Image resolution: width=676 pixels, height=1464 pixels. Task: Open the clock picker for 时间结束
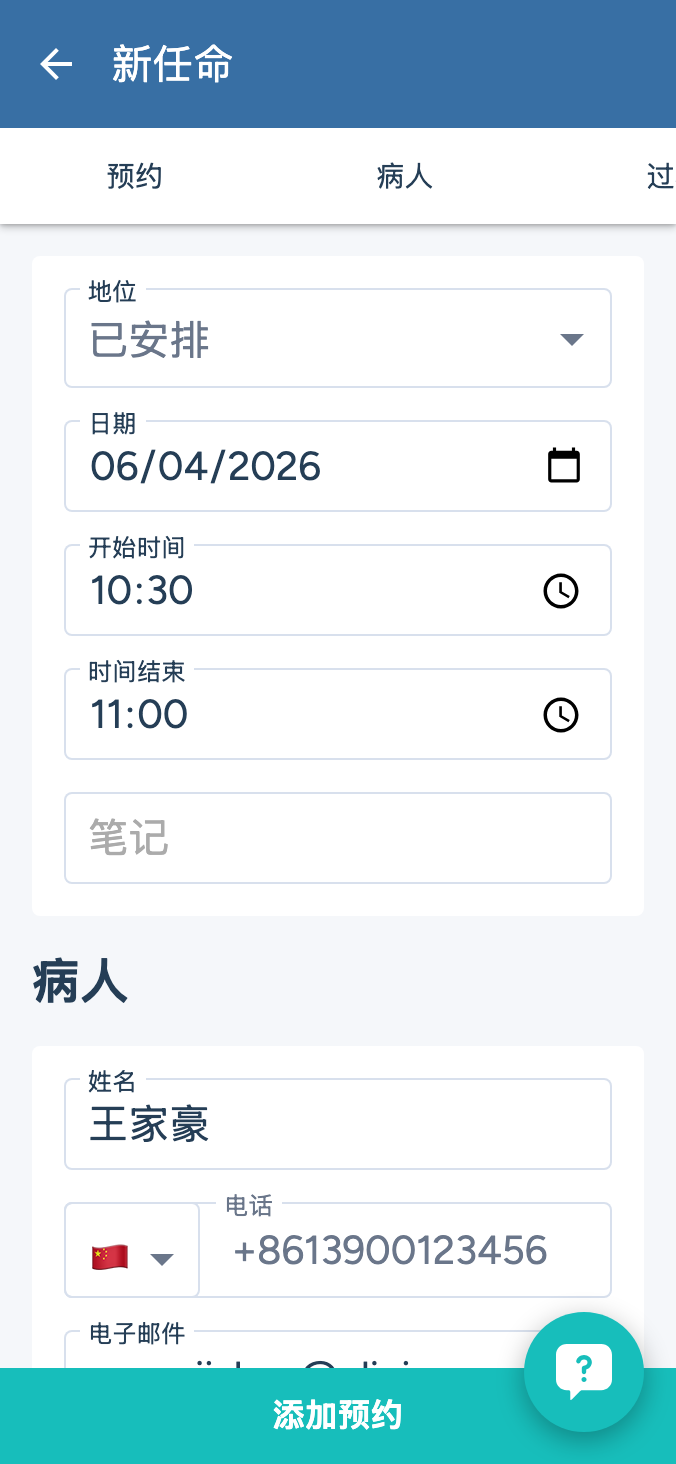coord(561,715)
